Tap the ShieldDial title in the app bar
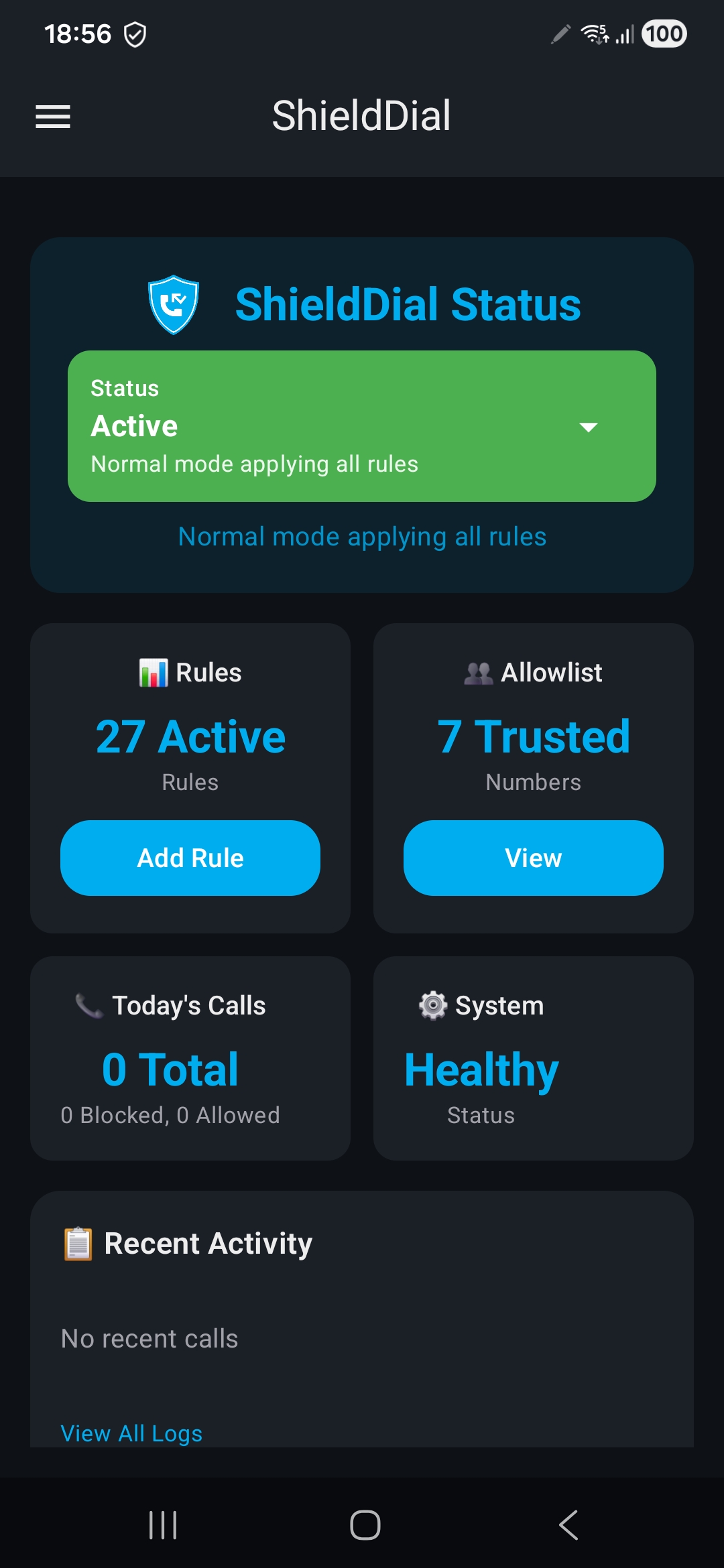 (x=362, y=115)
